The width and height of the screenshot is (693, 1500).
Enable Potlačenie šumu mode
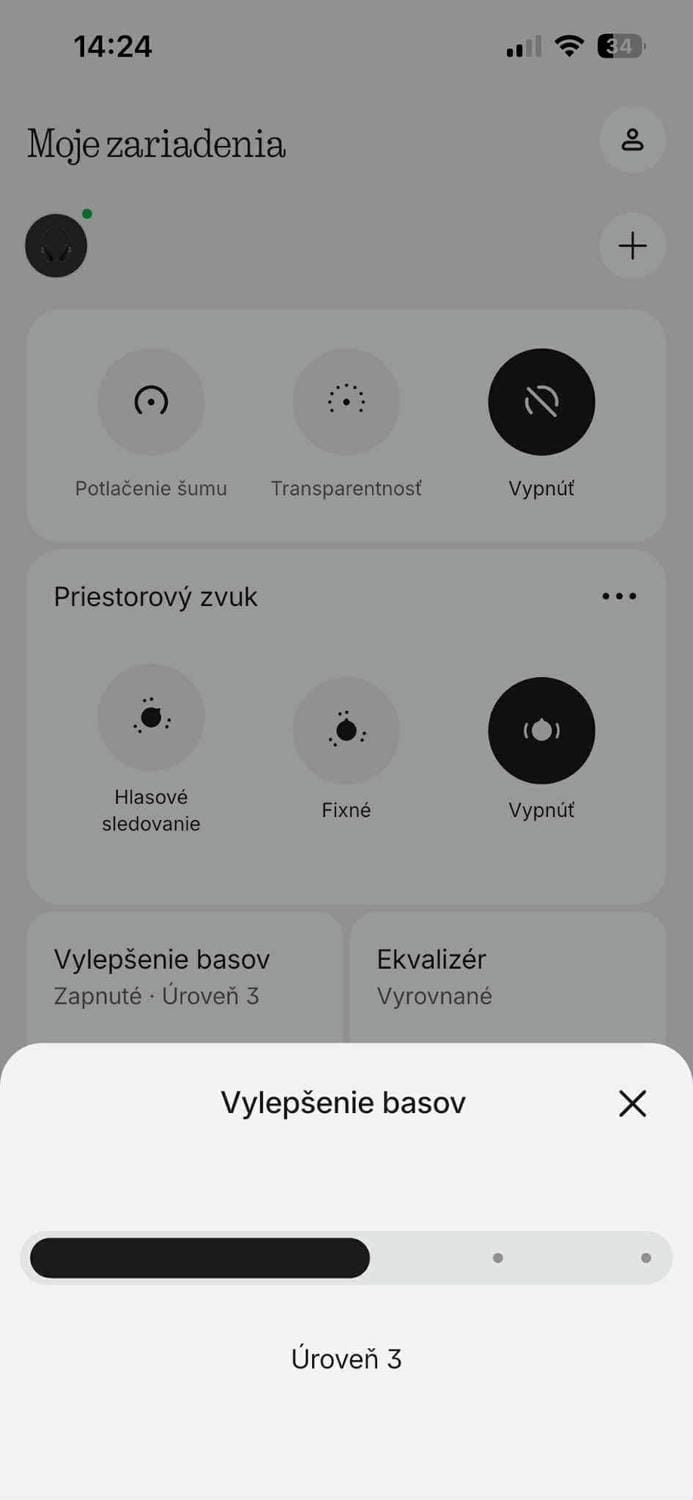coord(151,402)
